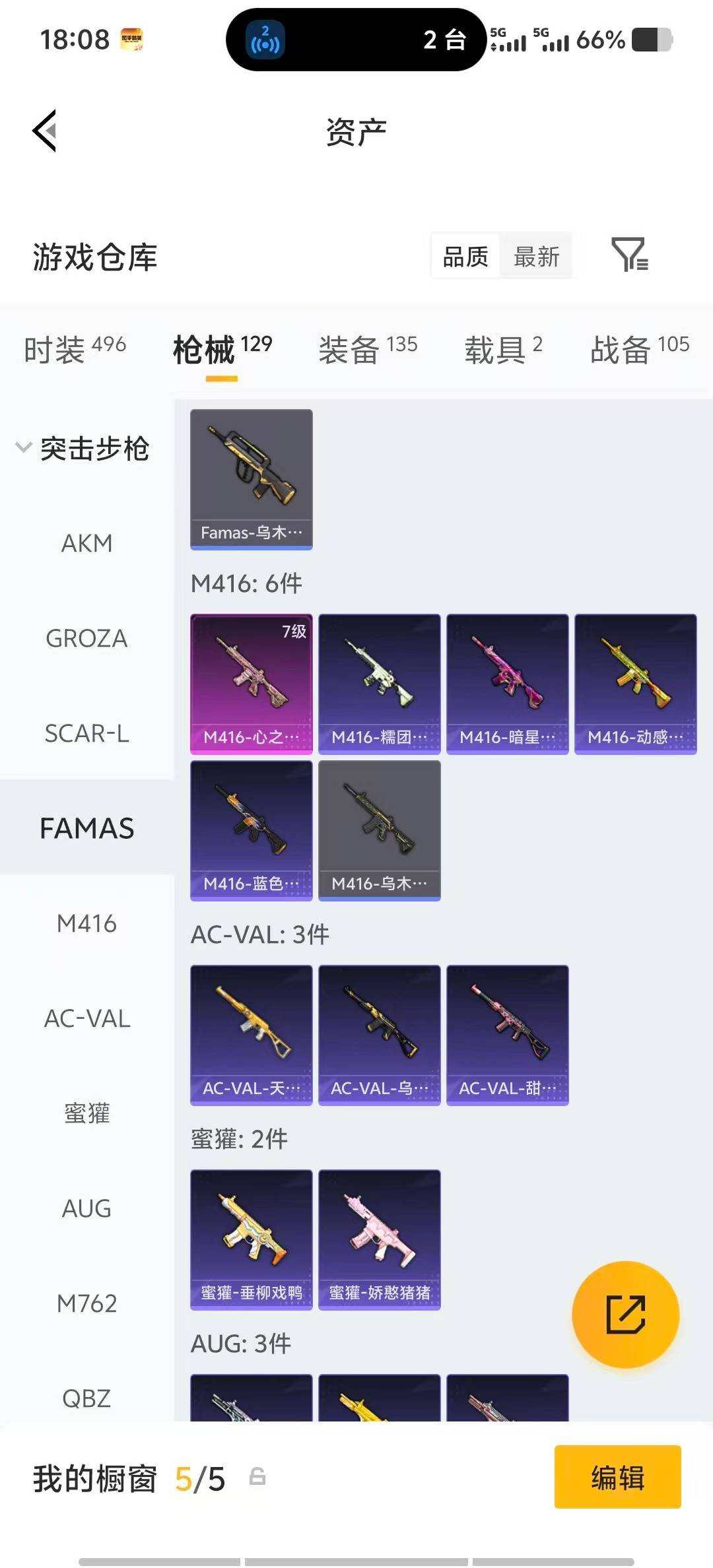Select M416 in the sidebar
This screenshot has height=1568, width=713.
[86, 924]
